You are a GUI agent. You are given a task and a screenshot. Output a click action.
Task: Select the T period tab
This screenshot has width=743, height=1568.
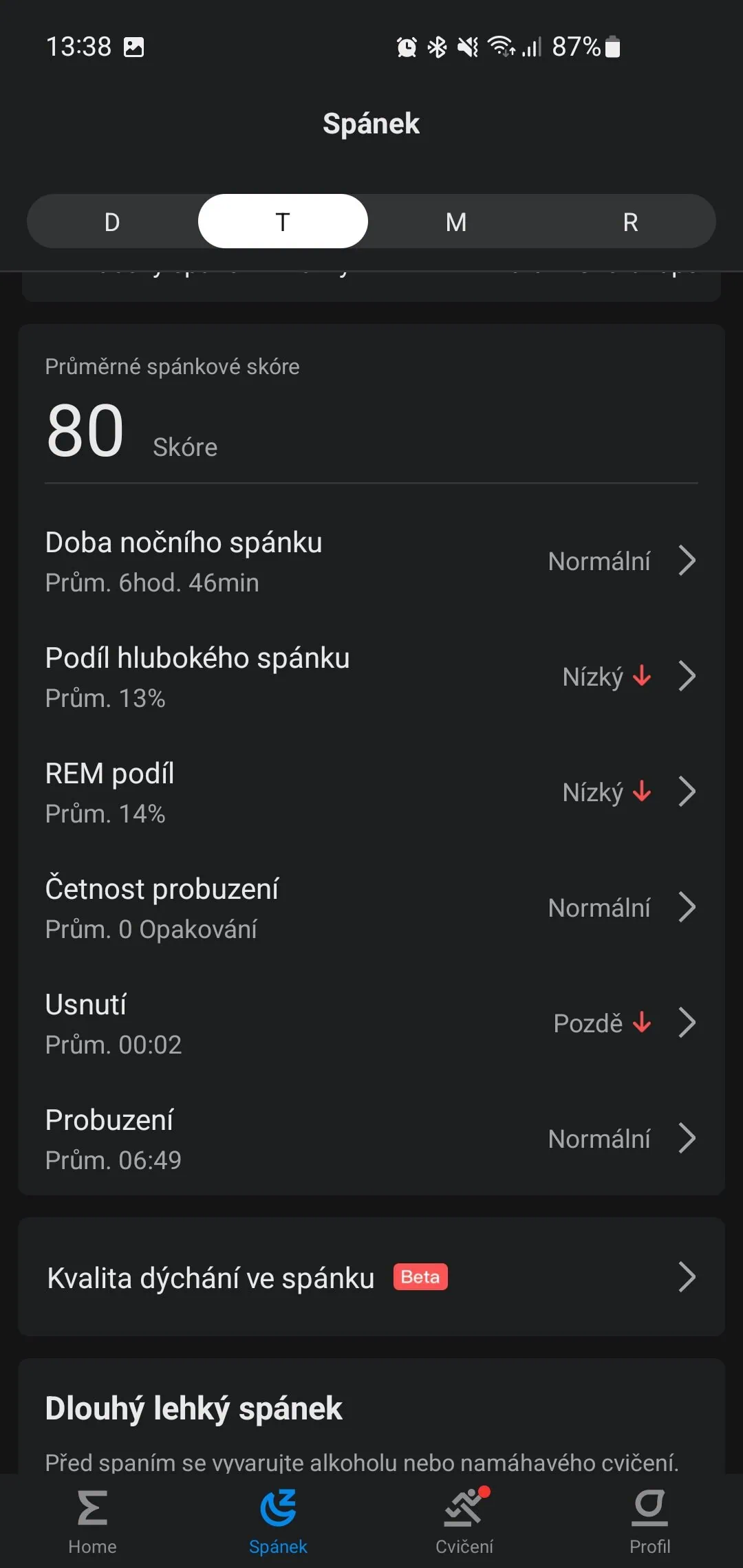tap(283, 221)
